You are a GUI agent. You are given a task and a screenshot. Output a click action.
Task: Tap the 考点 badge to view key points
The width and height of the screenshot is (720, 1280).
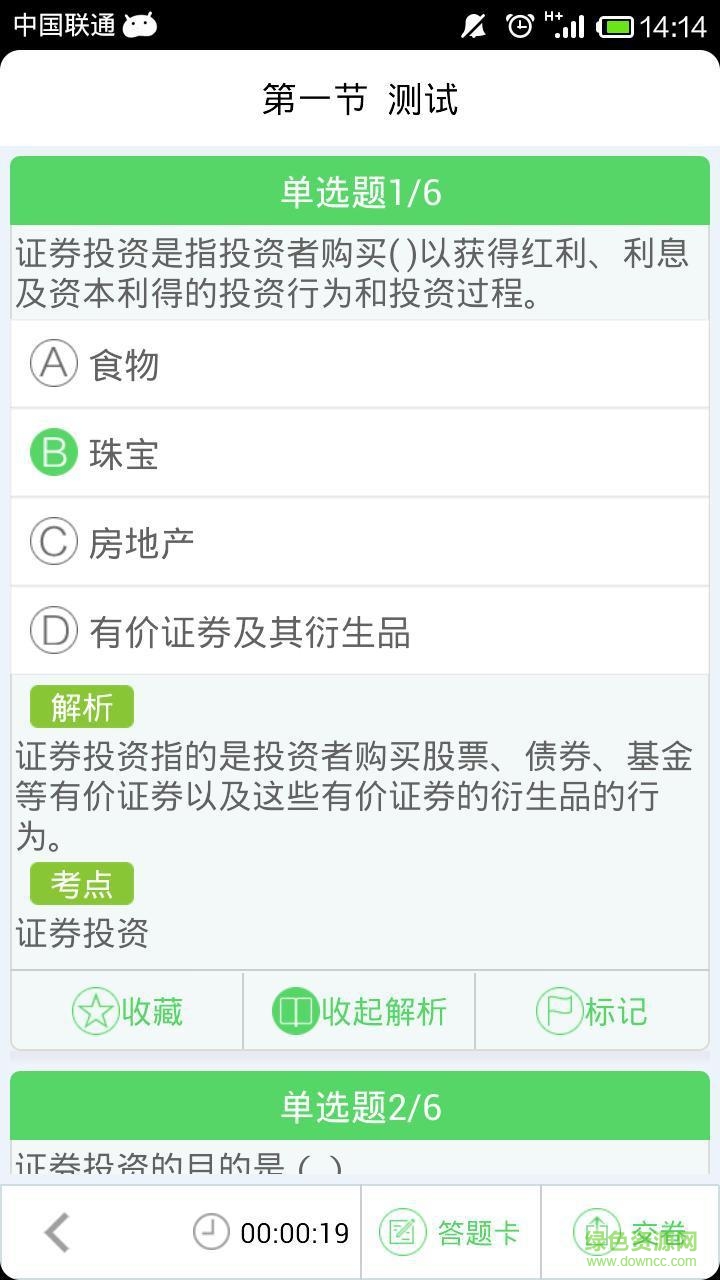(81, 883)
